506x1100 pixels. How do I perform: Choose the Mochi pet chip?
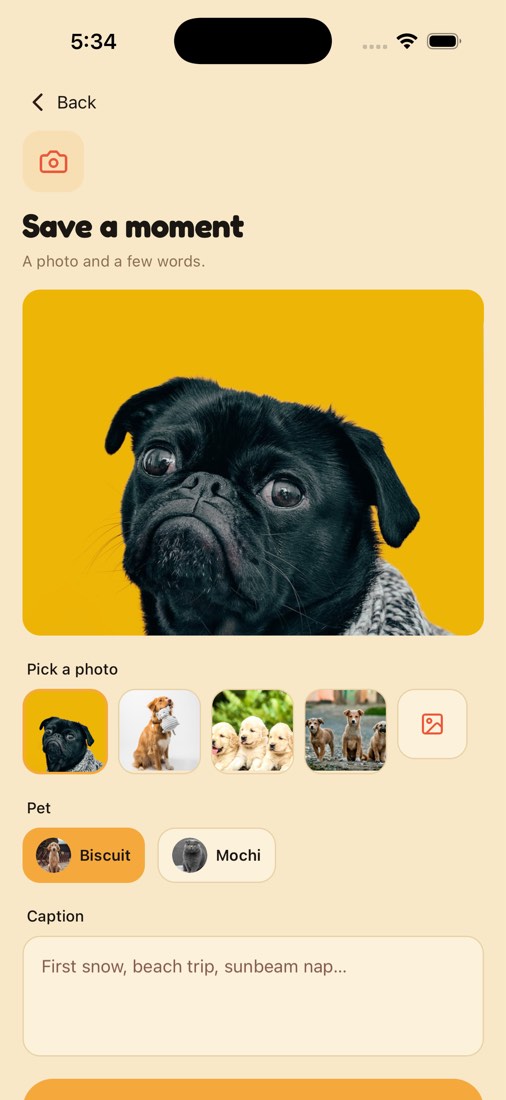217,855
